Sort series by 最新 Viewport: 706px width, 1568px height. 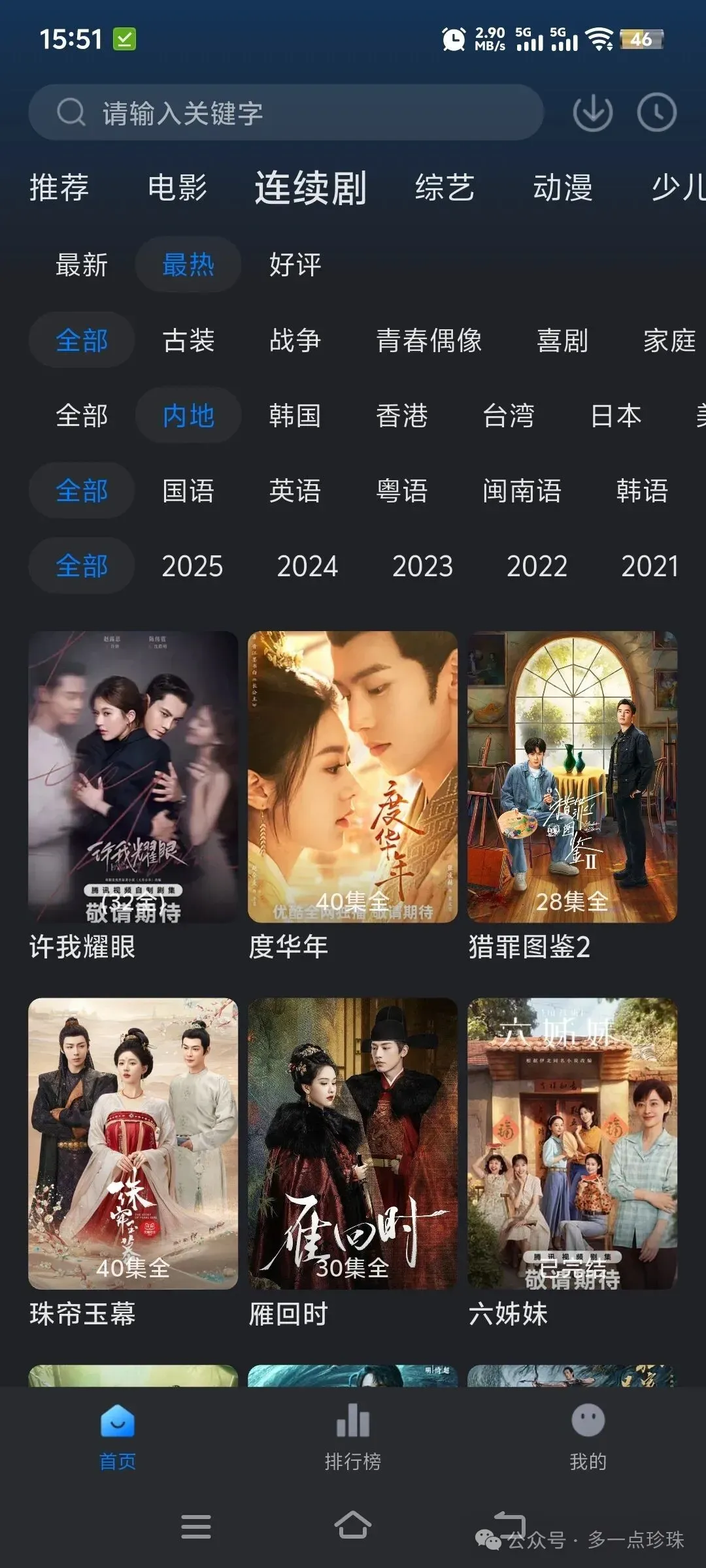pyautogui.click(x=82, y=265)
